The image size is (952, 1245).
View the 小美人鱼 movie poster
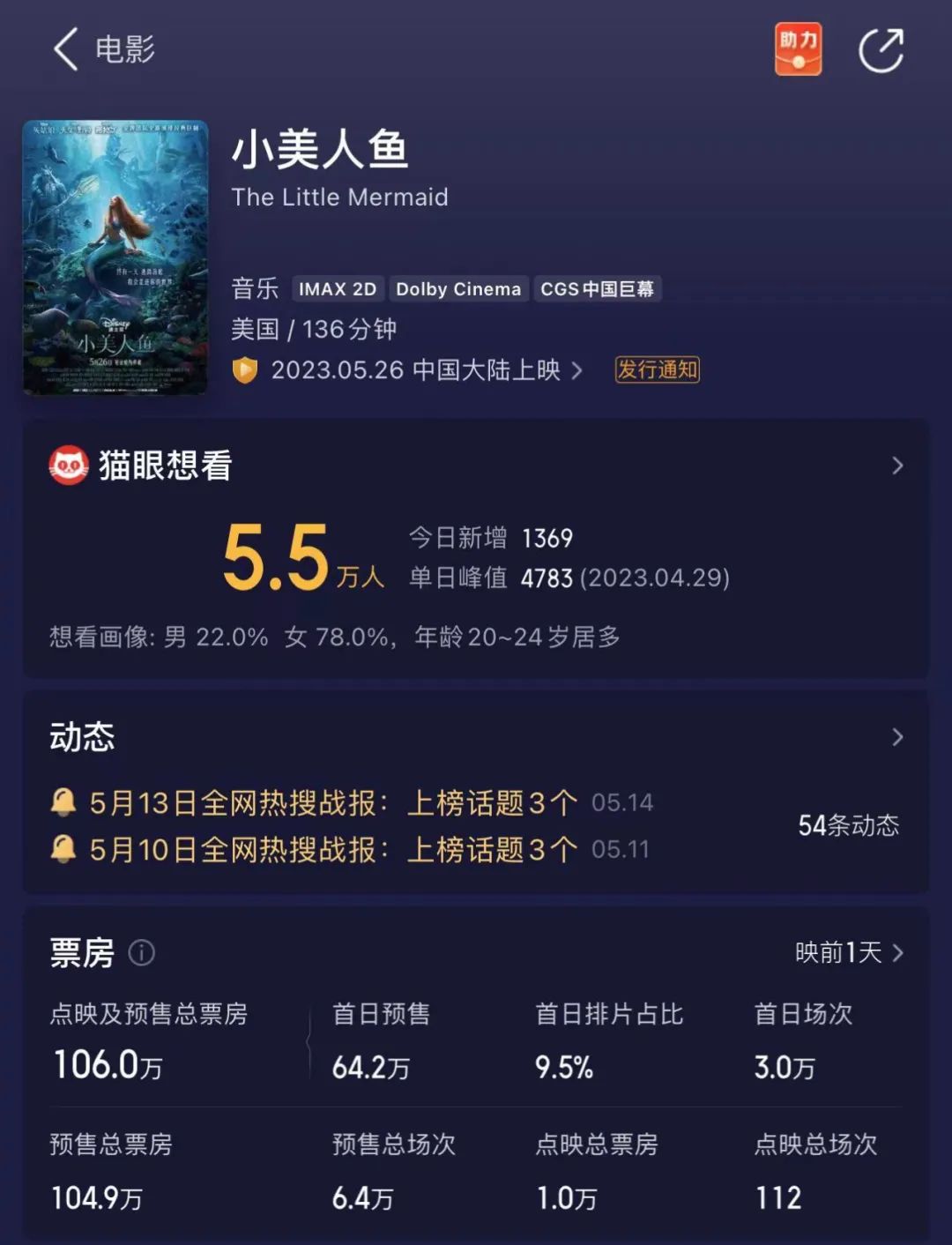[115, 257]
